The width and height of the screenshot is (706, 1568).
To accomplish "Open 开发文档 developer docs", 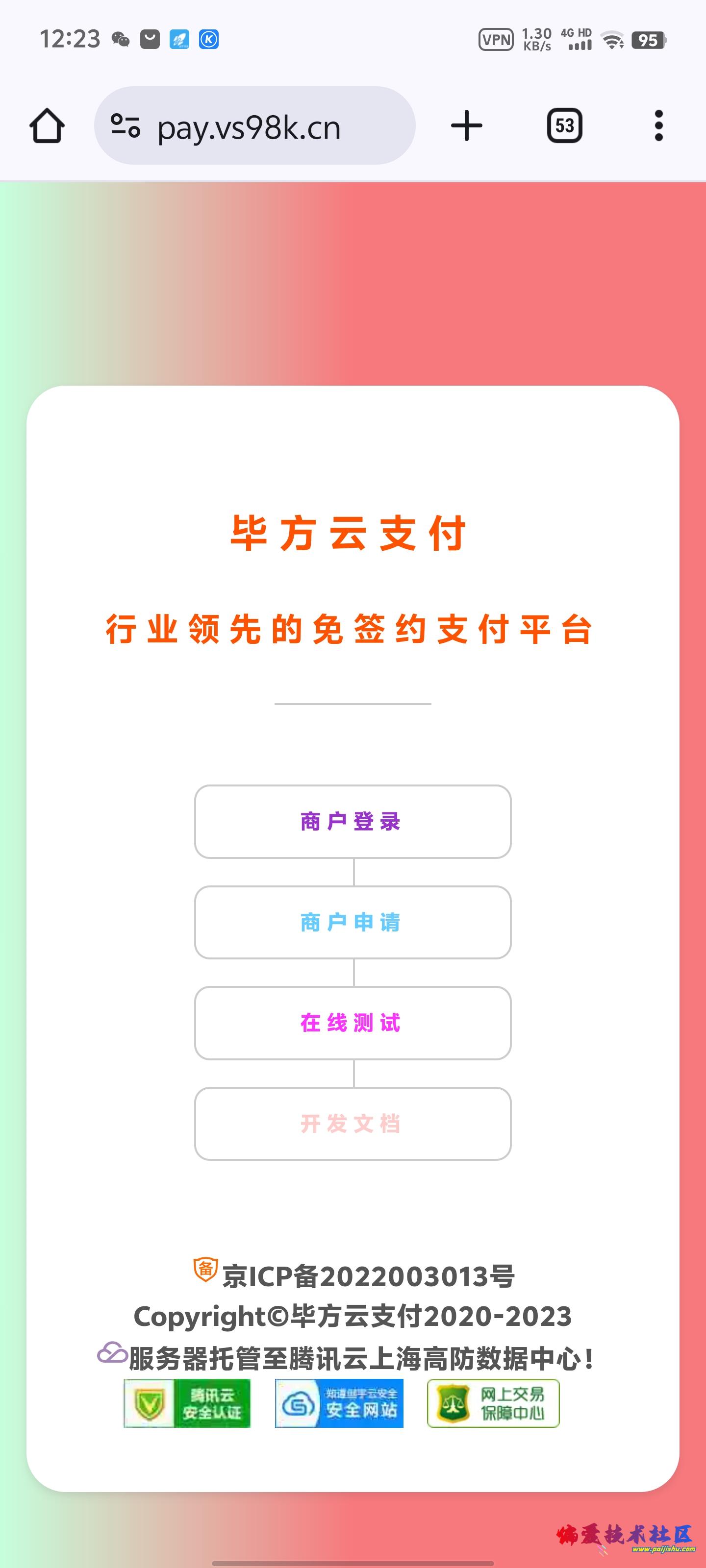I will point(352,1124).
